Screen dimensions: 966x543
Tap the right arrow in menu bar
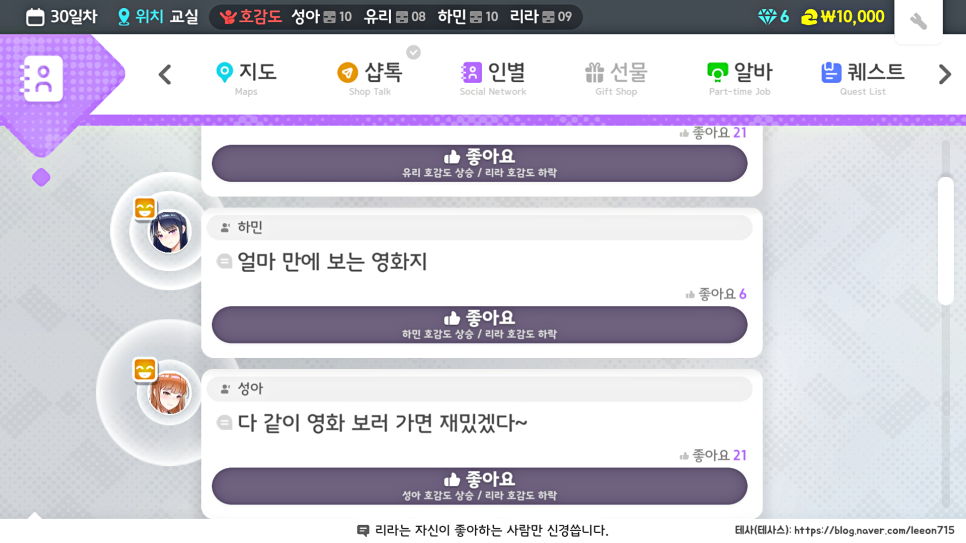click(x=944, y=75)
